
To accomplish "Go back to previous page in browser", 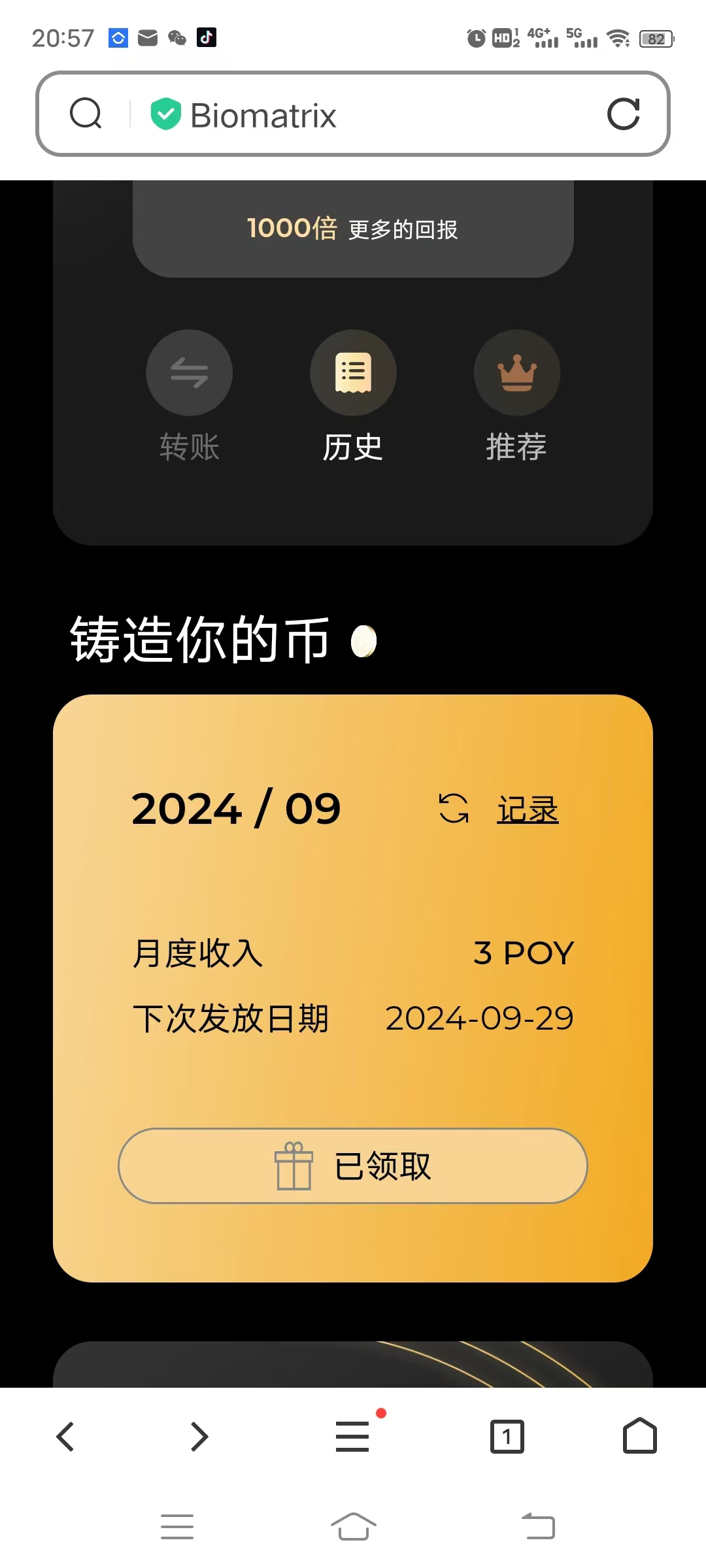I will (65, 1437).
